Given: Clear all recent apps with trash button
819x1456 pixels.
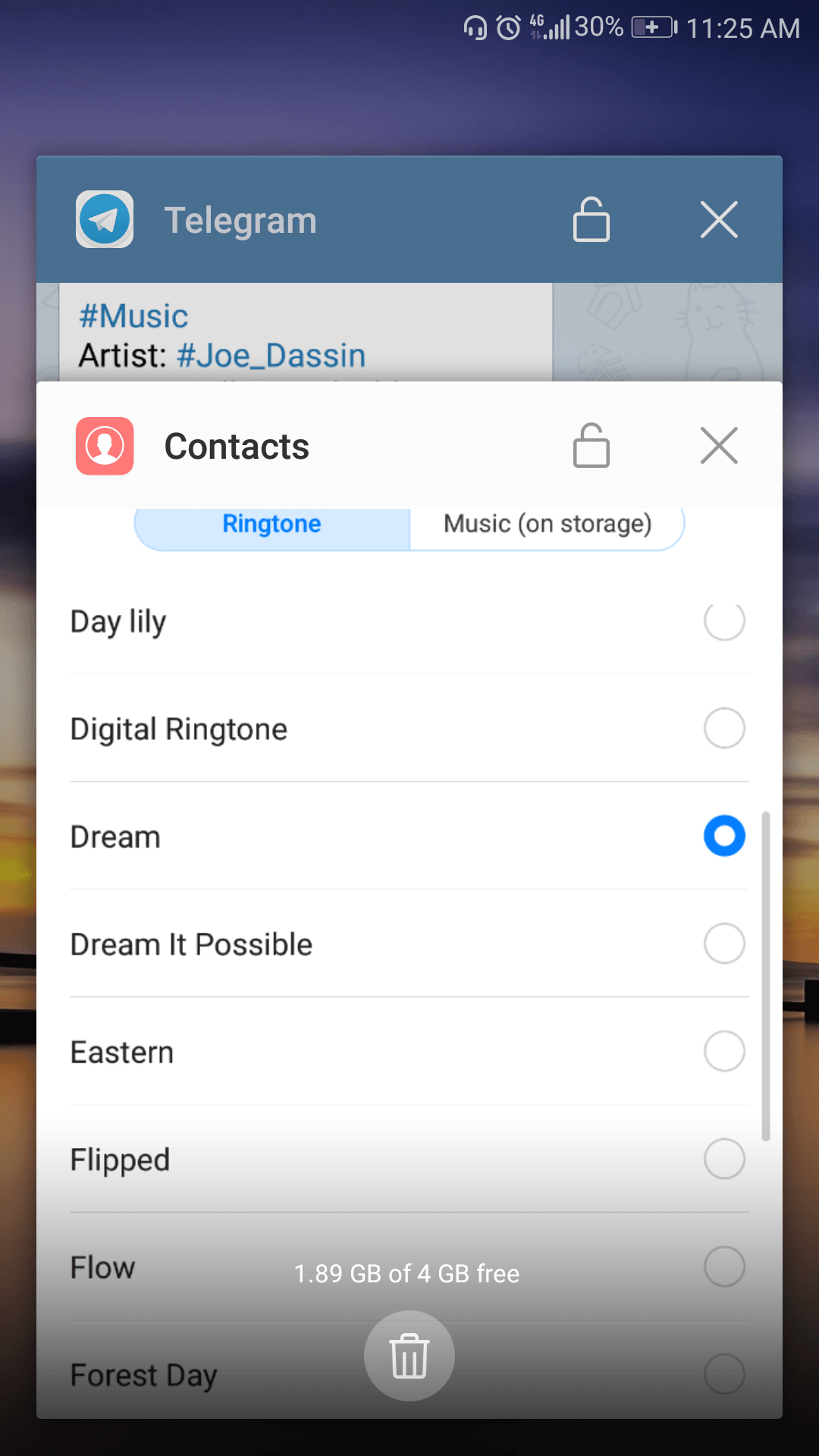Looking at the screenshot, I should coord(409,1356).
